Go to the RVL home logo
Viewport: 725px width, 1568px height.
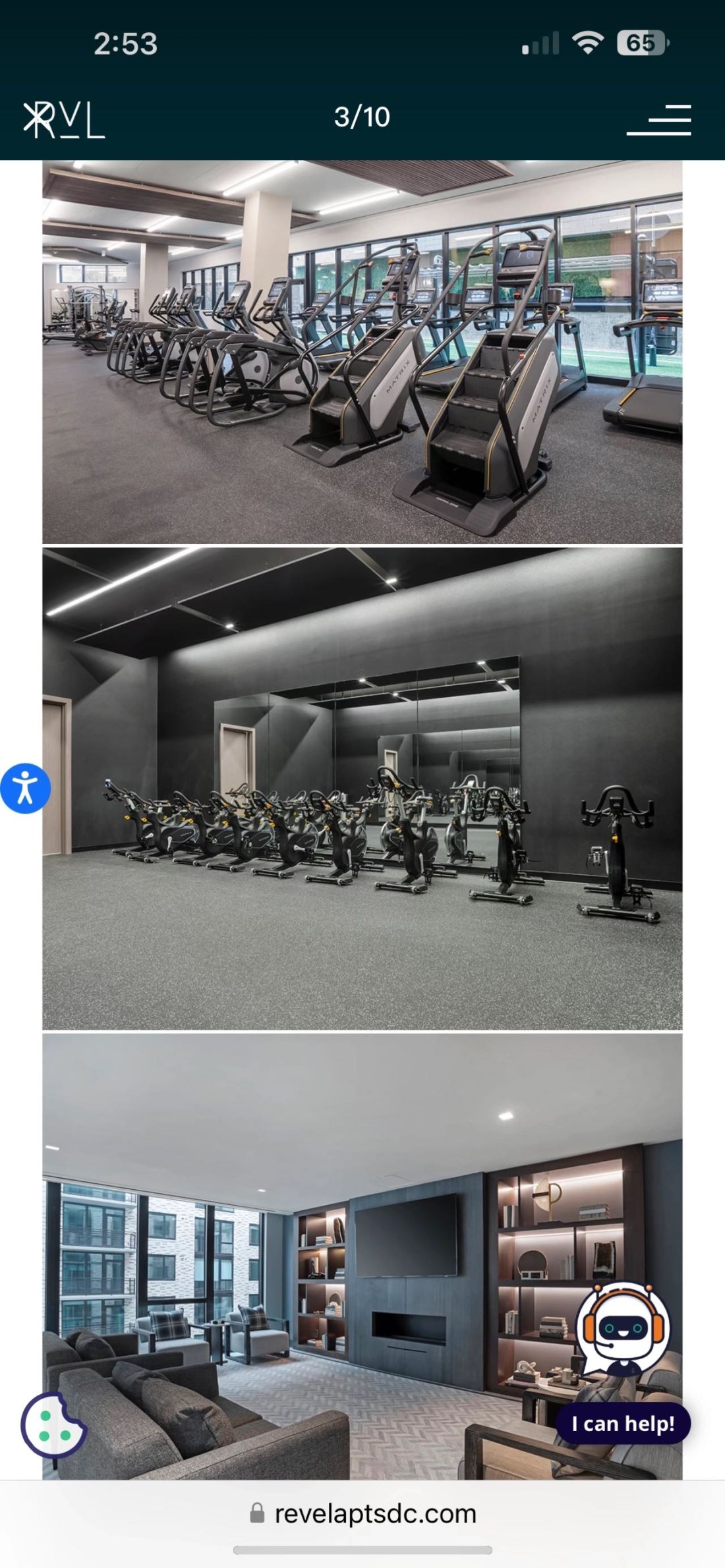tap(64, 120)
